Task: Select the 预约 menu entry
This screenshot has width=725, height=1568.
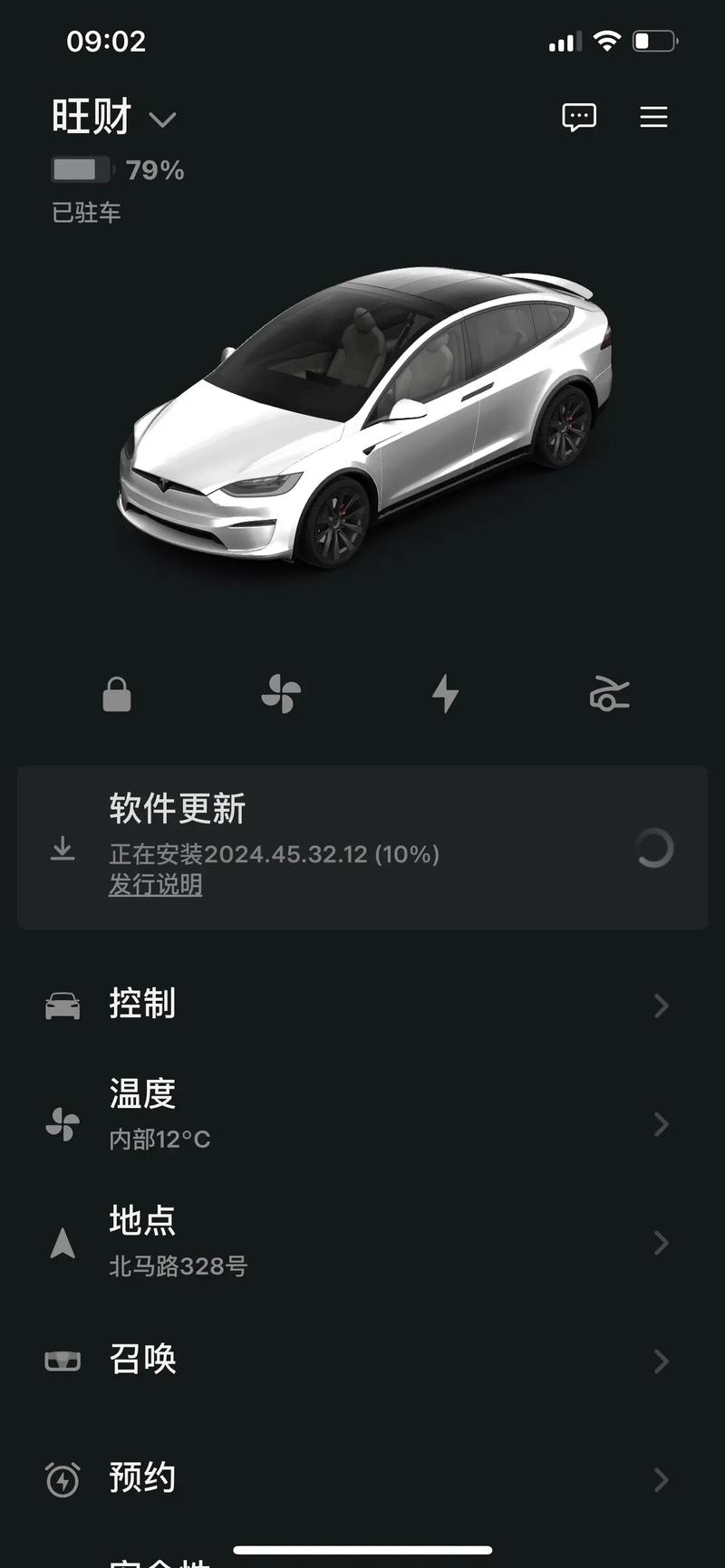Action: (x=141, y=1478)
